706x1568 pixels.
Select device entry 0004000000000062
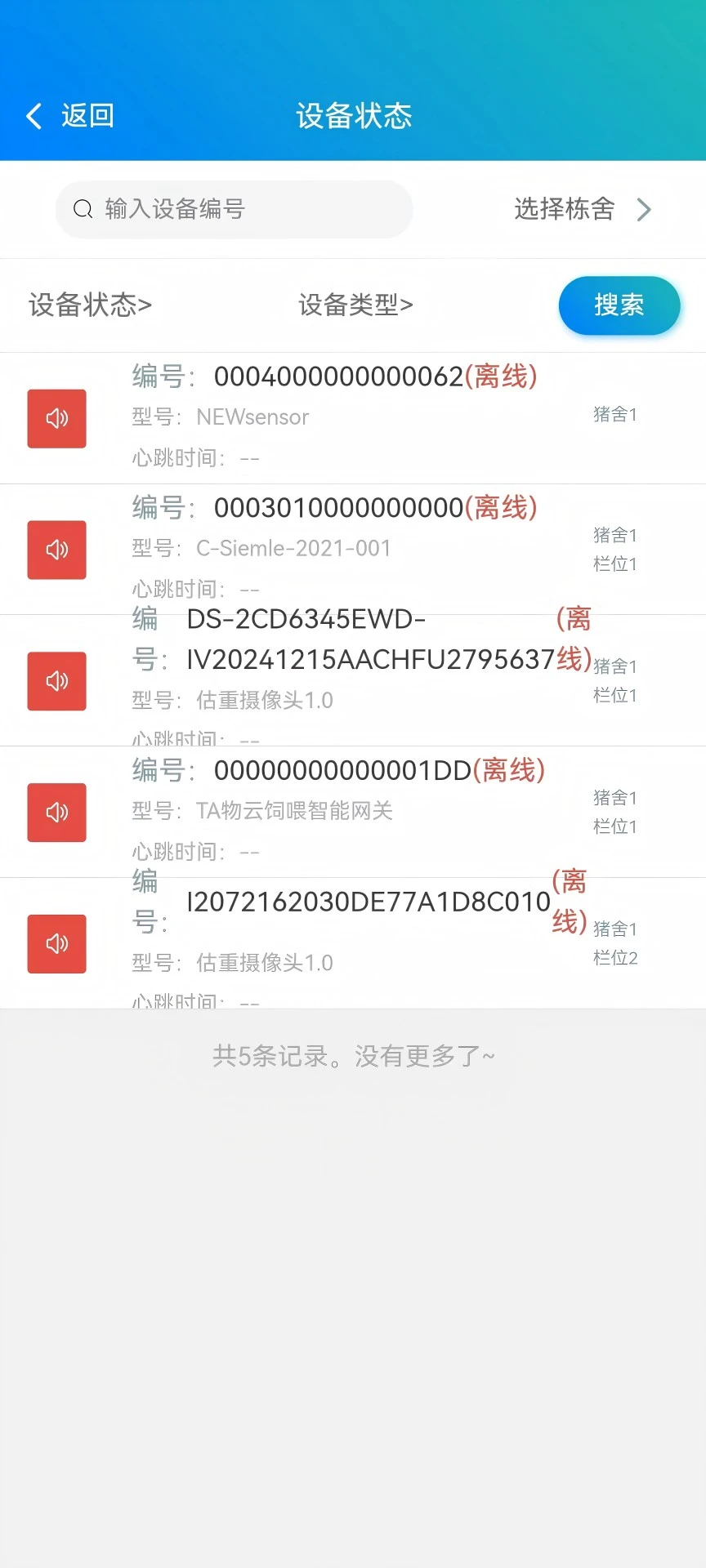pos(335,377)
